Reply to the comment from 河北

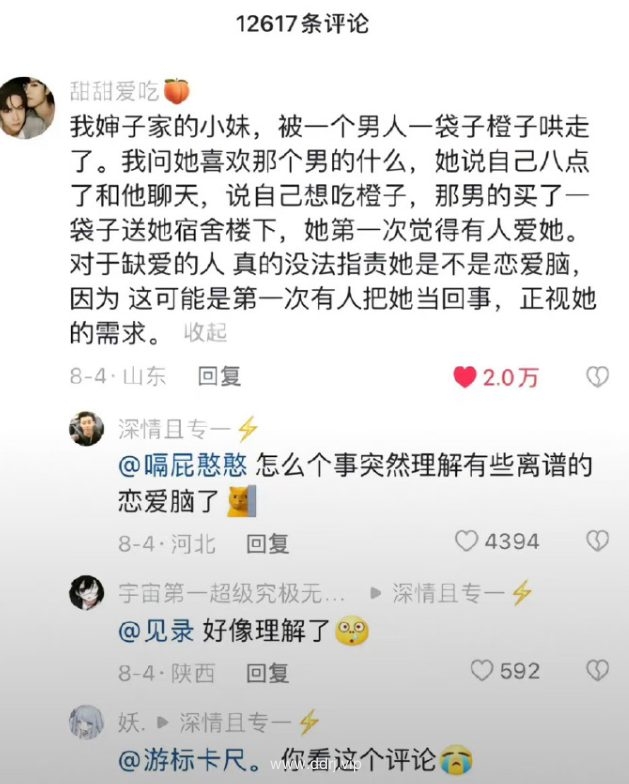point(267,543)
